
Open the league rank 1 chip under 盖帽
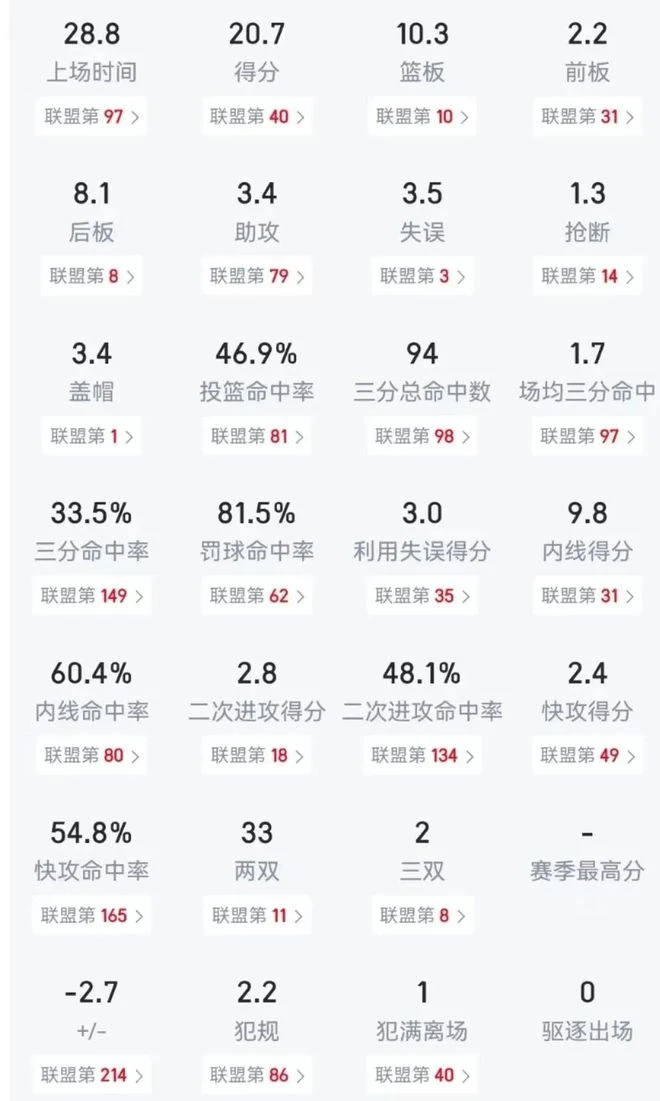[x=91, y=436]
